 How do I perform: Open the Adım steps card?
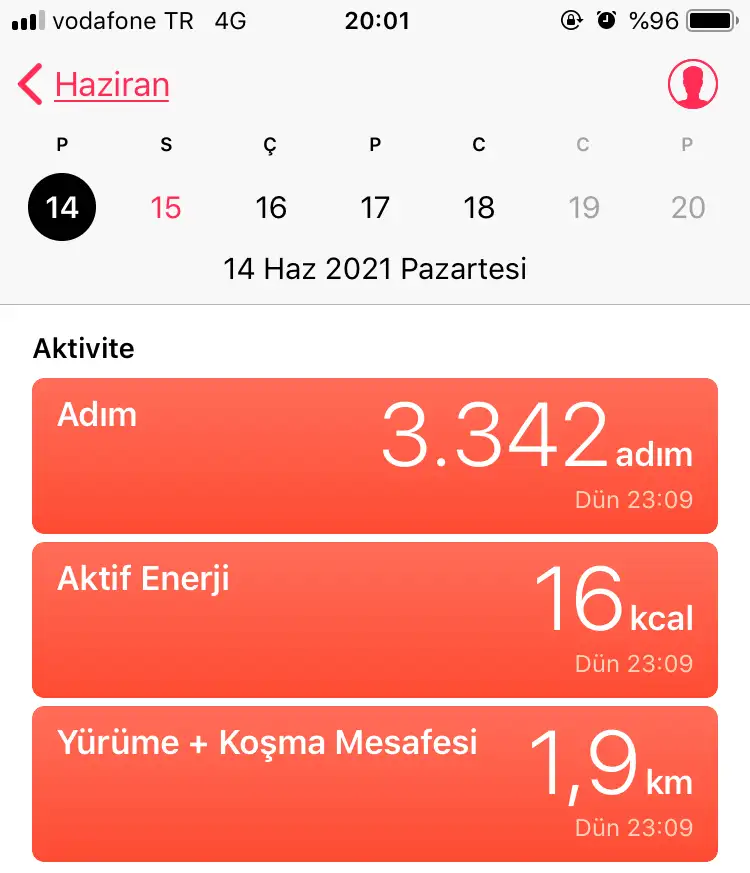point(375,456)
